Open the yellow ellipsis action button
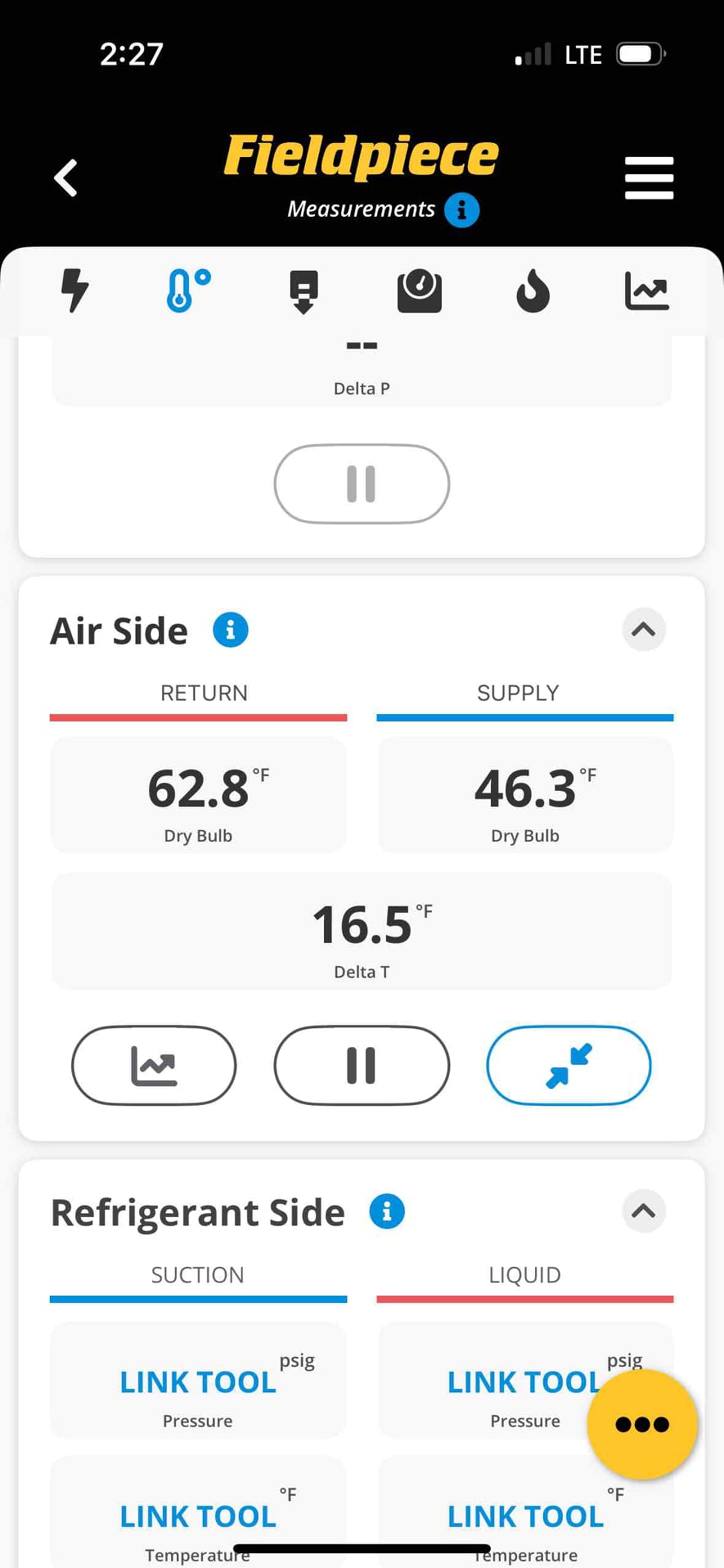 click(x=642, y=1424)
